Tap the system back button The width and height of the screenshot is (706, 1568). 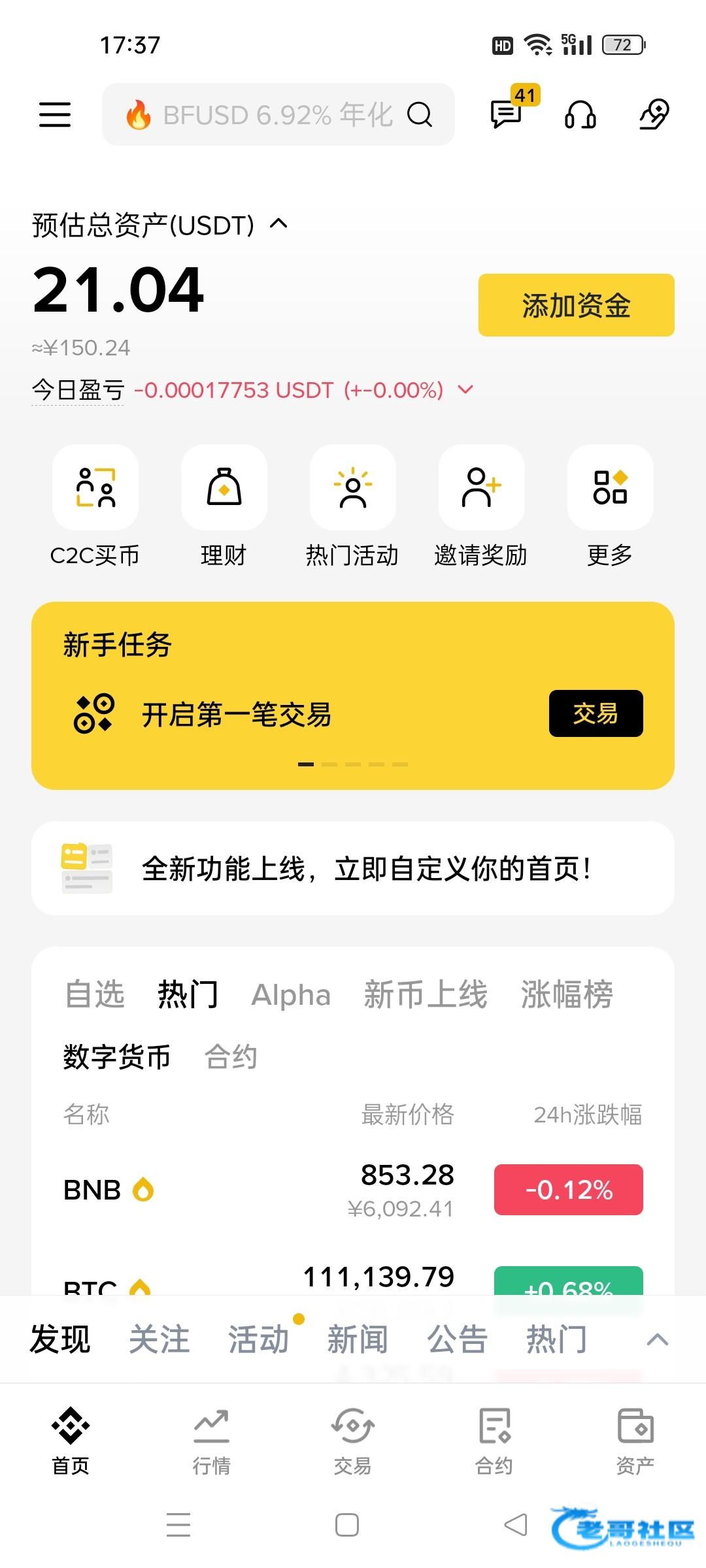tap(516, 1525)
